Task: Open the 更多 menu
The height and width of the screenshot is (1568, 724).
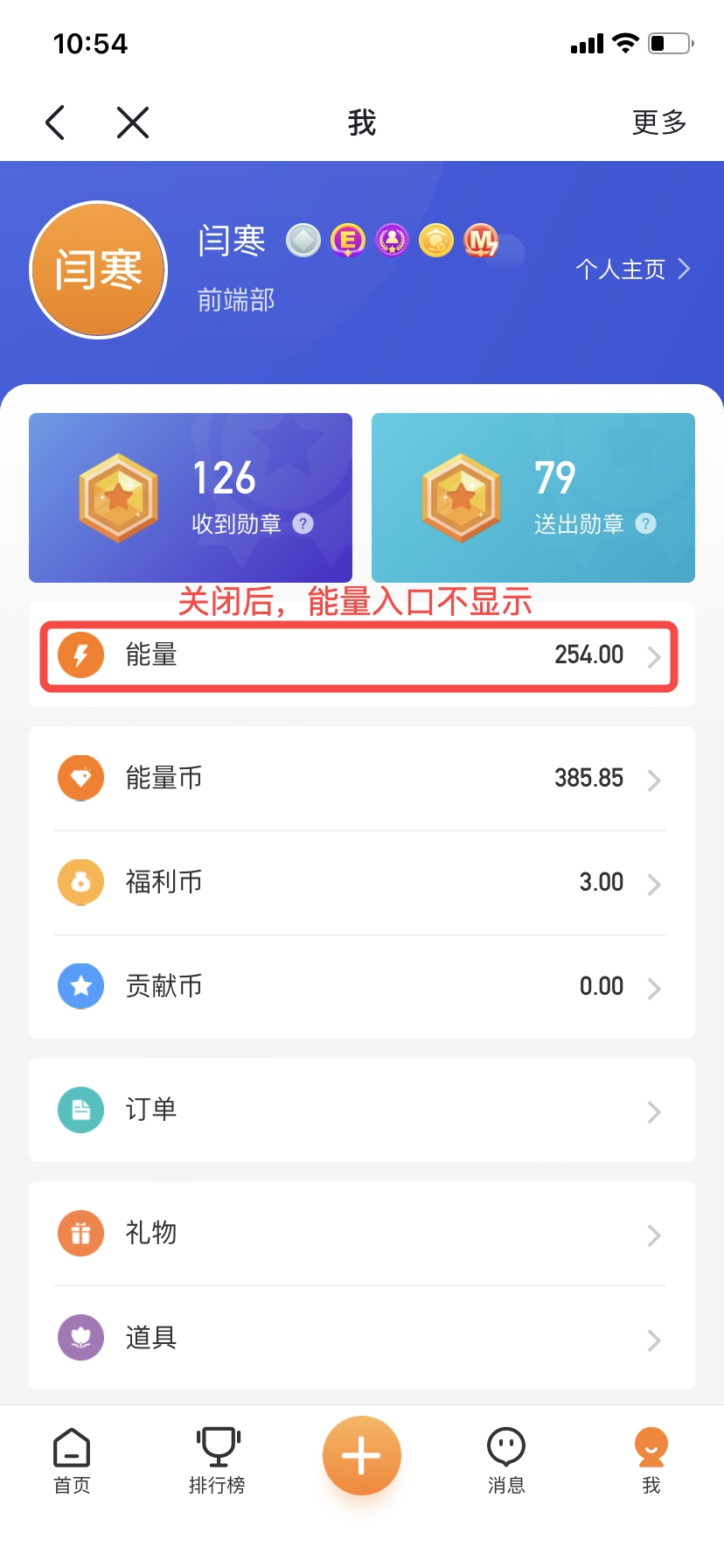Action: 658,122
